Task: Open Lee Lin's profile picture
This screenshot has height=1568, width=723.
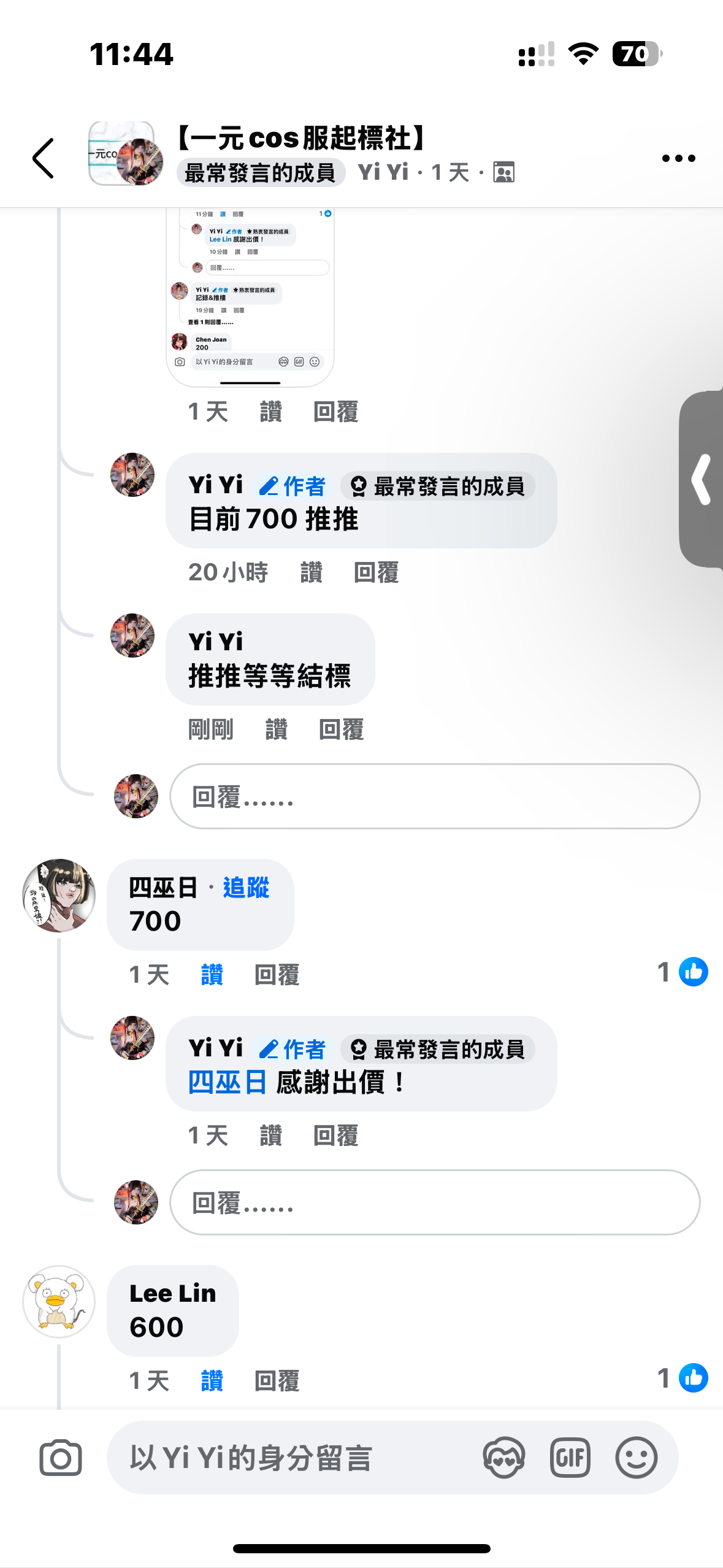Action: (x=59, y=1301)
